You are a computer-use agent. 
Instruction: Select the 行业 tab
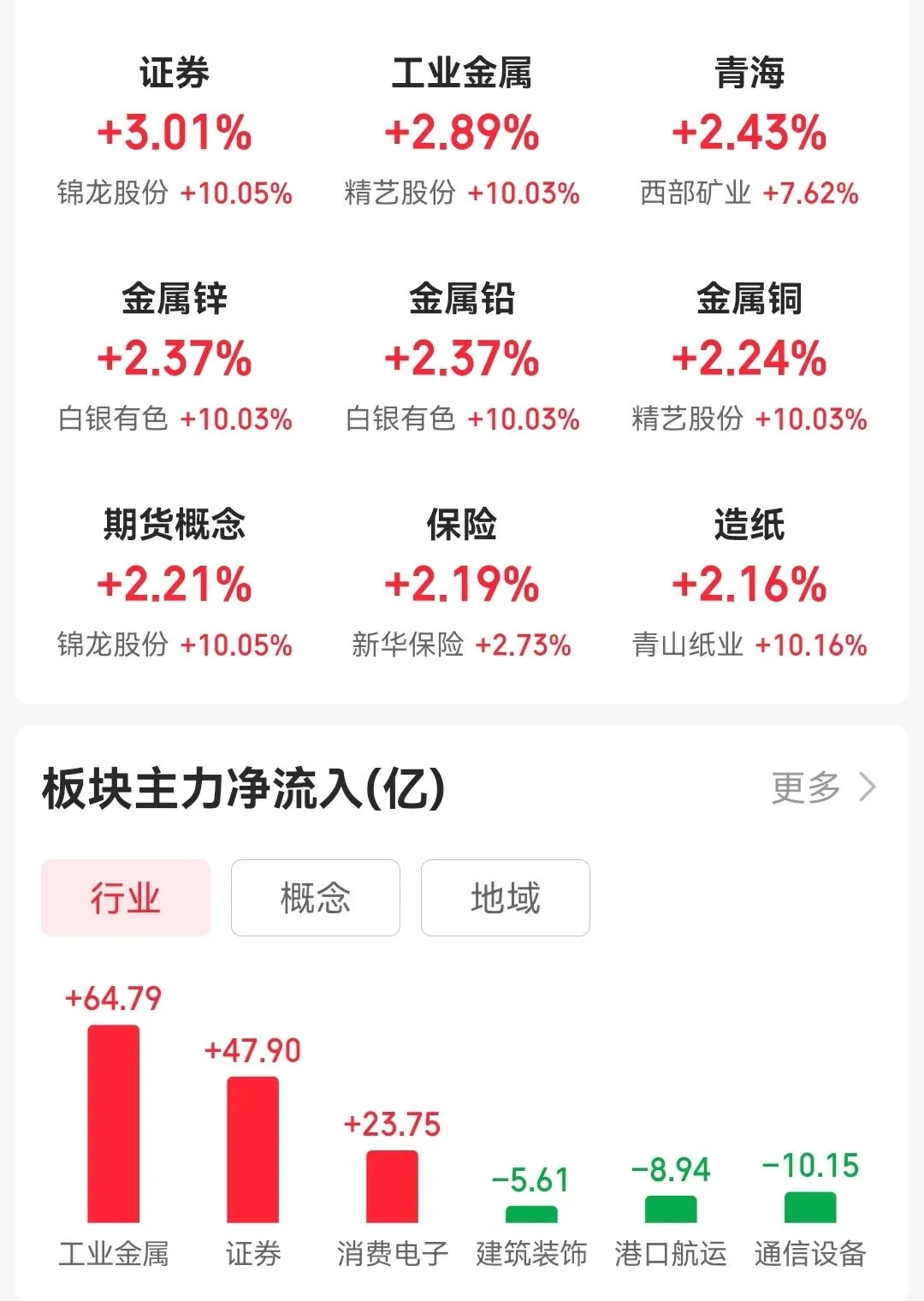pos(126,898)
